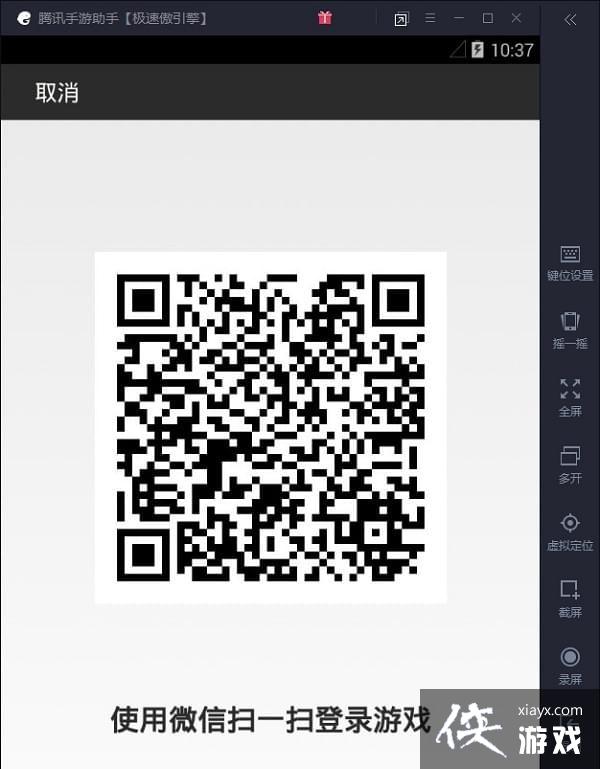The height and width of the screenshot is (769, 600).
Task: Open 虚拟定位 virtual location
Action: [570, 531]
